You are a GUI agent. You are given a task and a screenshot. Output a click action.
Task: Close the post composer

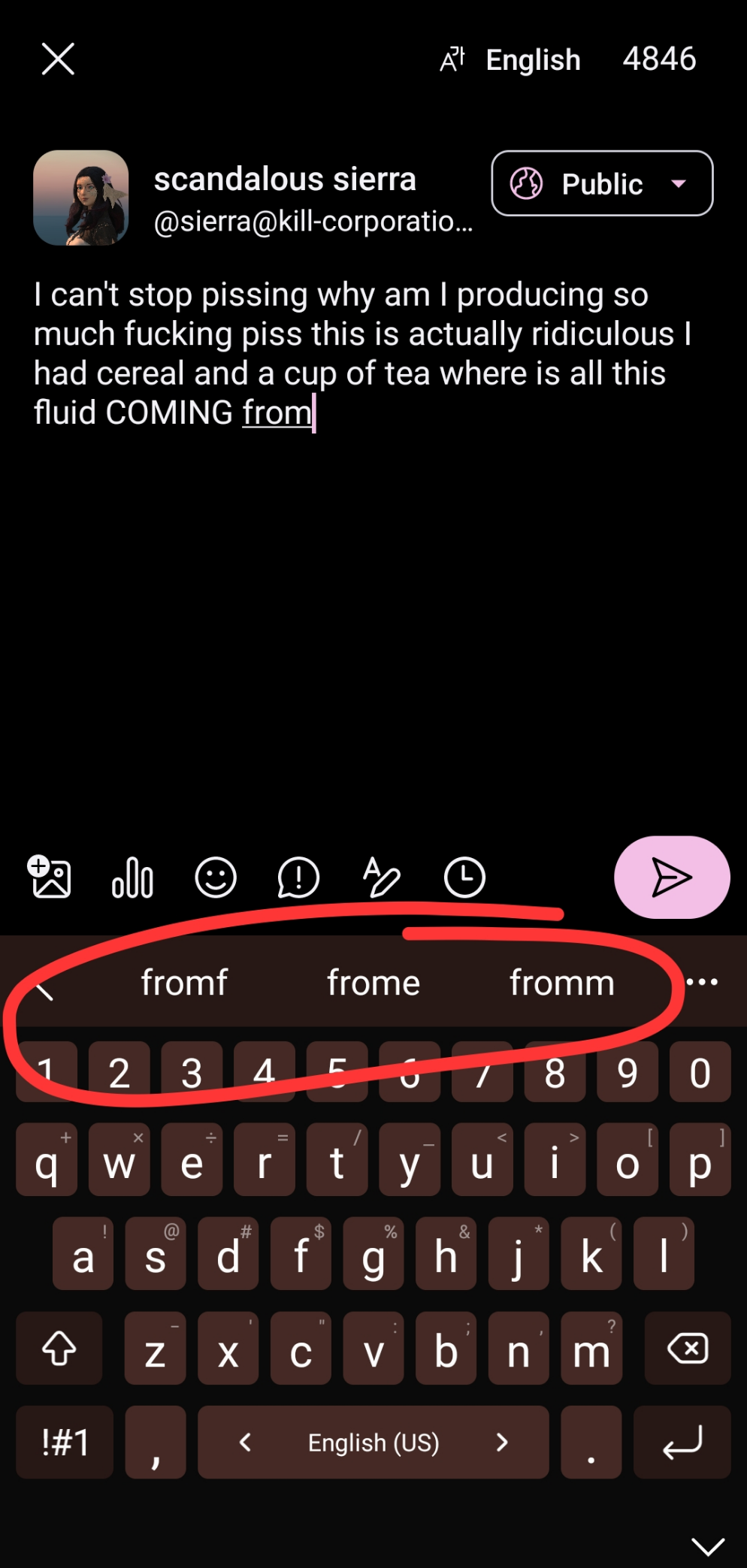click(x=58, y=59)
